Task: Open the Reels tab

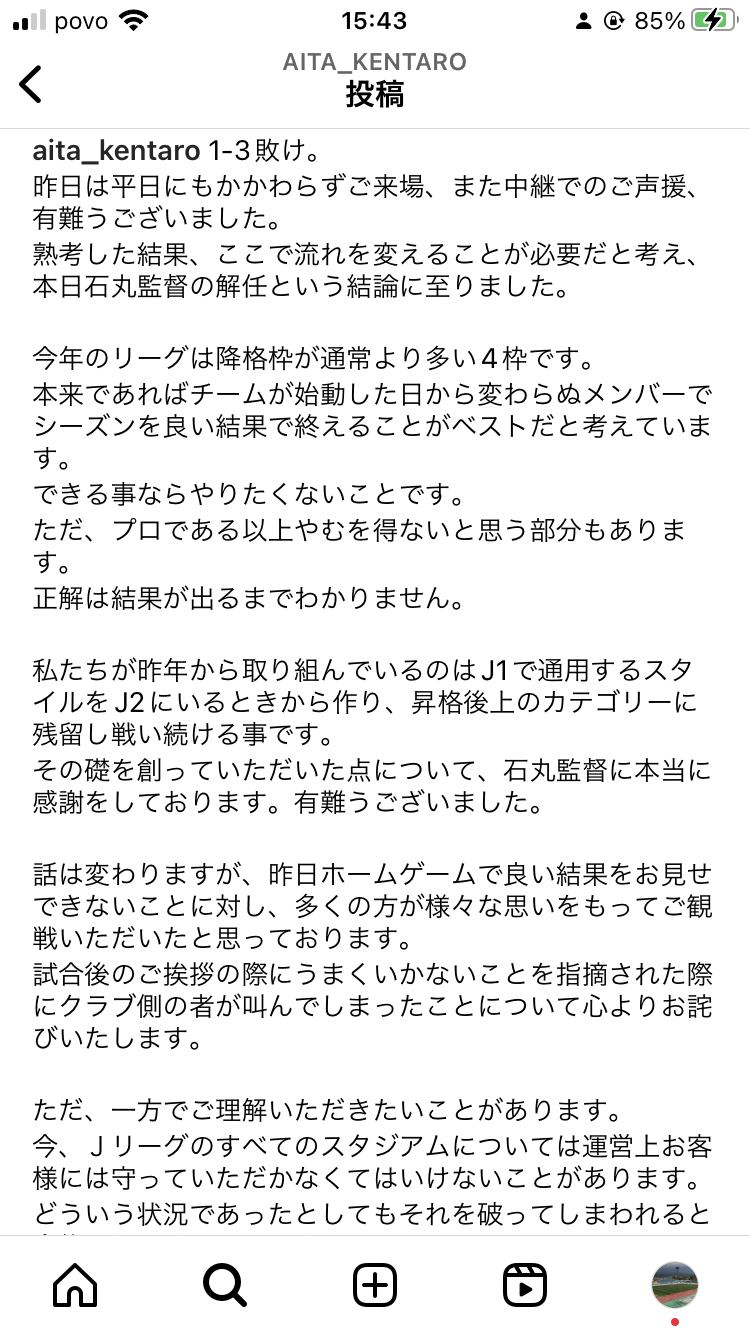Action: pos(525,1284)
